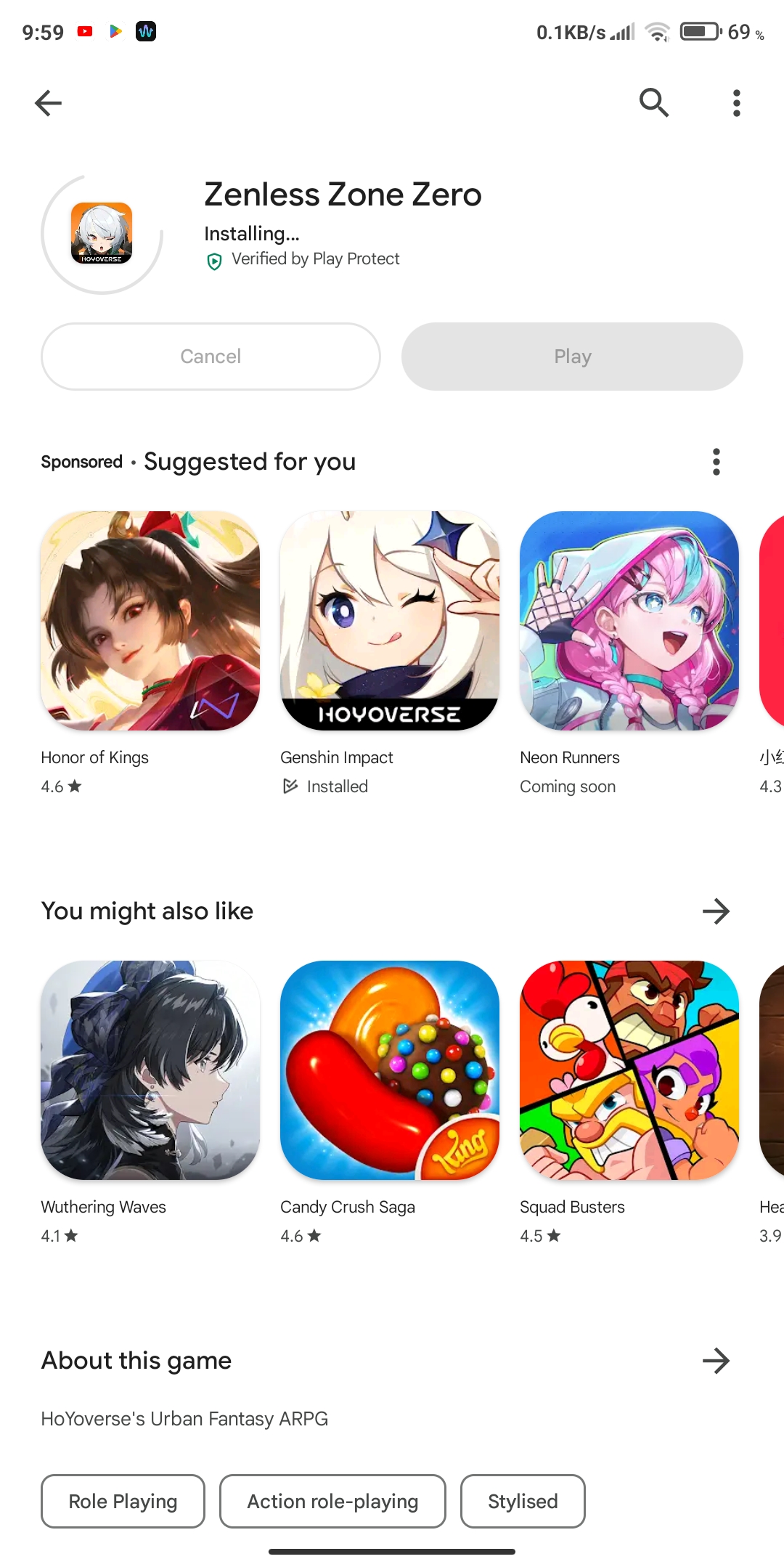Open options beside Suggested for you
This screenshot has height=1567, width=784.
716,462
